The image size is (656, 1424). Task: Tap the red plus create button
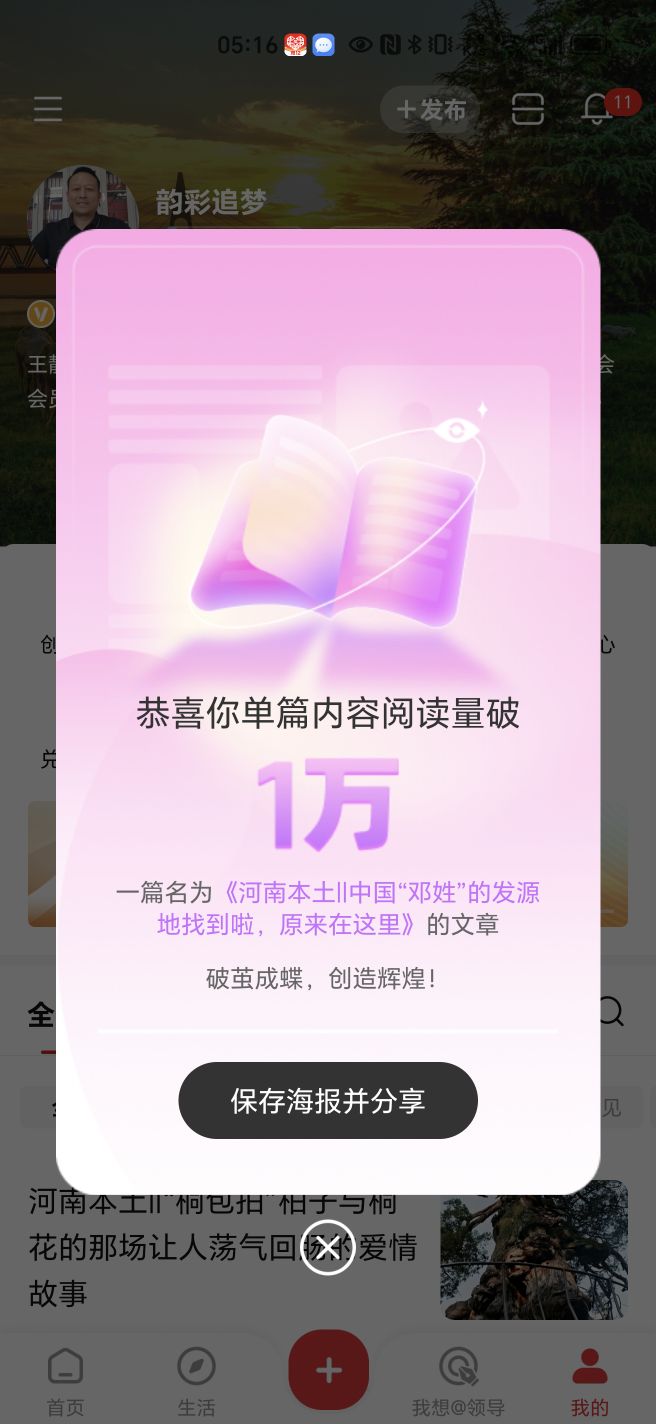(328, 1371)
